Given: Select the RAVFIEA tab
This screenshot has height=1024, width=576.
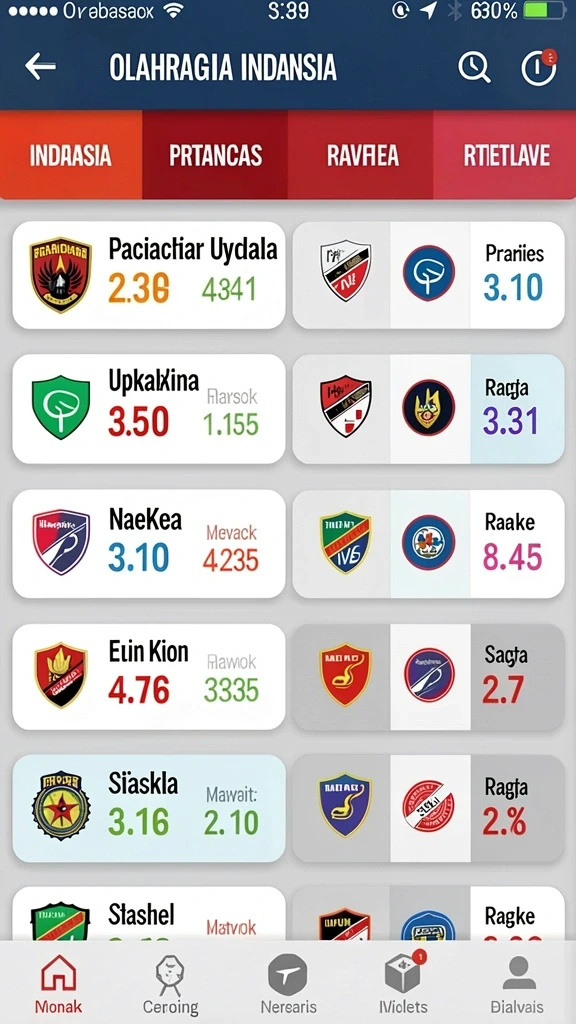Looking at the screenshot, I should (360, 155).
